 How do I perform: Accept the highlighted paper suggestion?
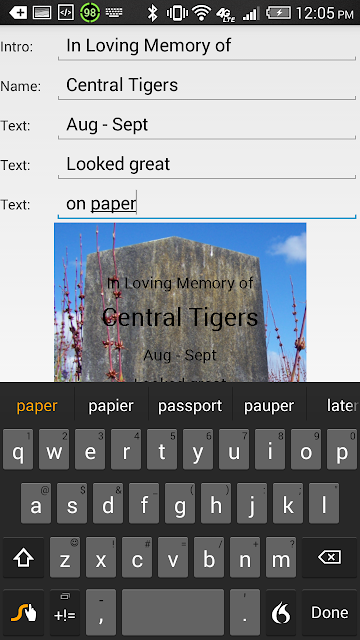tap(37, 406)
